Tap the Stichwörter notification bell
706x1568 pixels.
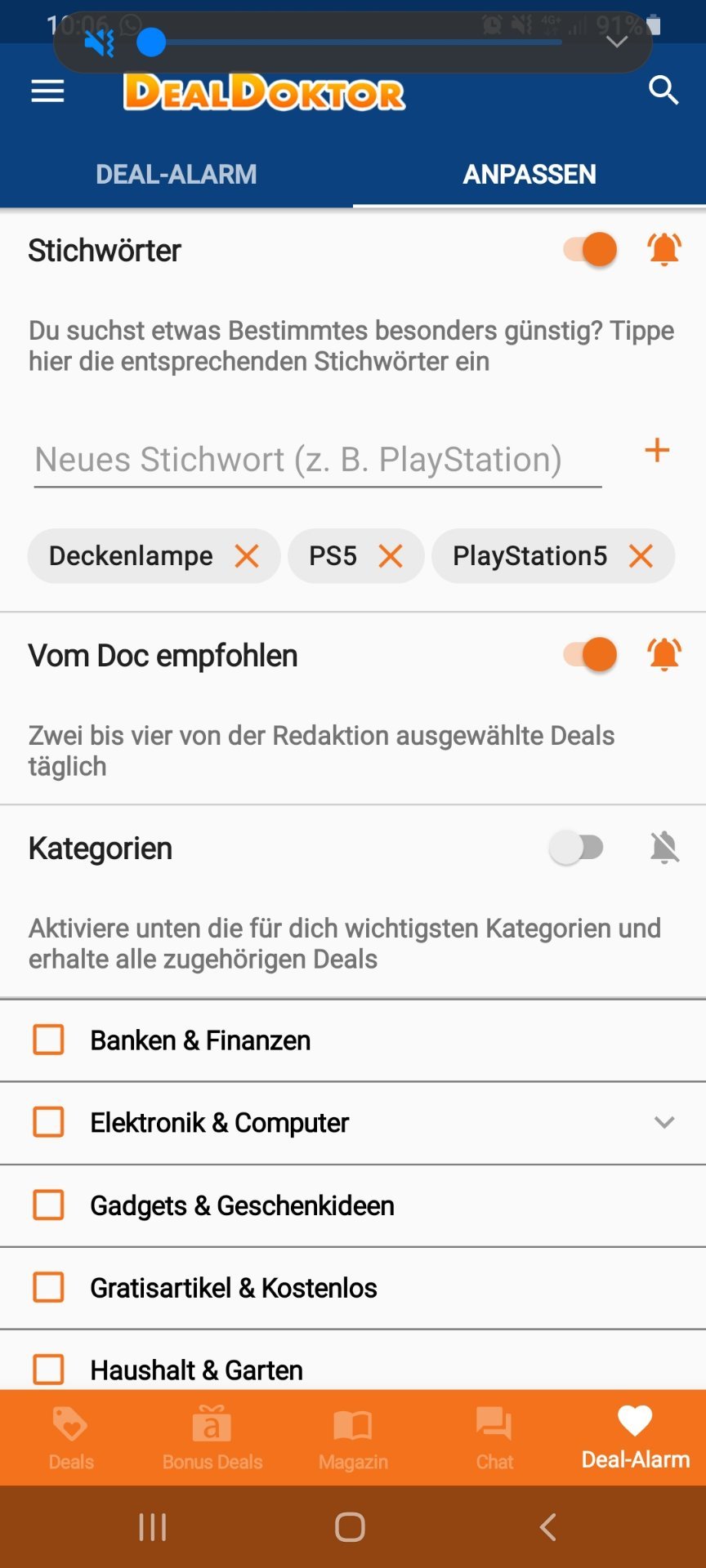(664, 249)
